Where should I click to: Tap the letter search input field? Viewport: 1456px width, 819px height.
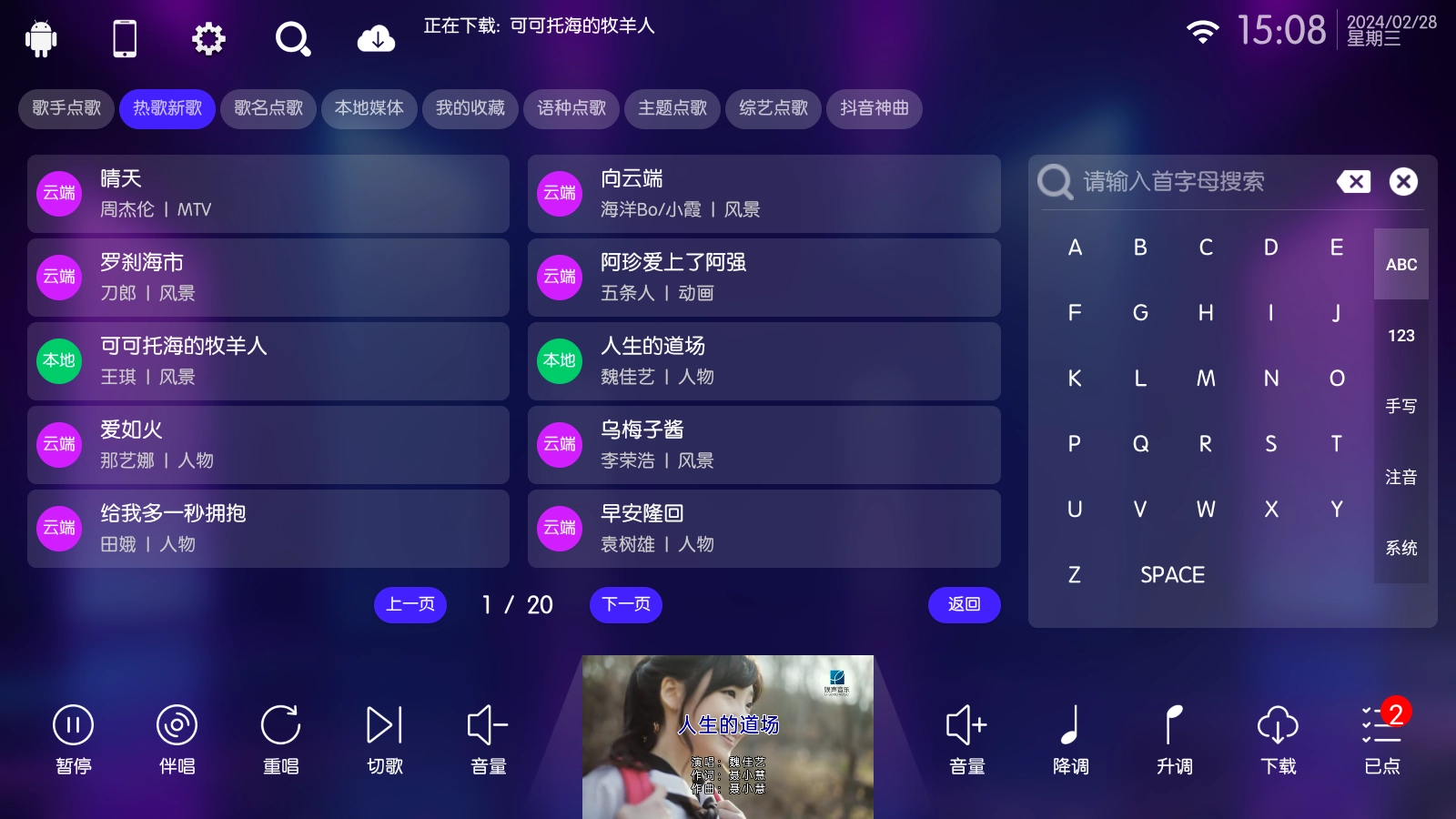[x=1181, y=182]
